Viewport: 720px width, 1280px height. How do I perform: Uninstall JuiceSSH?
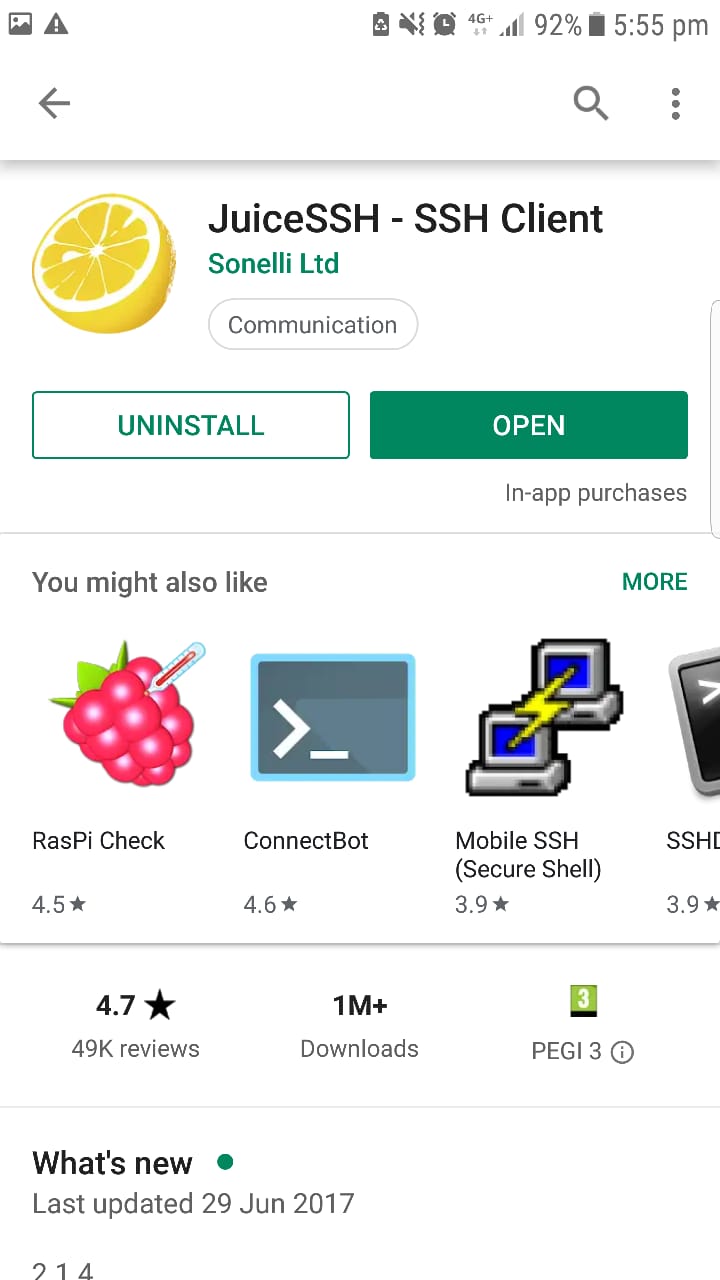point(191,425)
